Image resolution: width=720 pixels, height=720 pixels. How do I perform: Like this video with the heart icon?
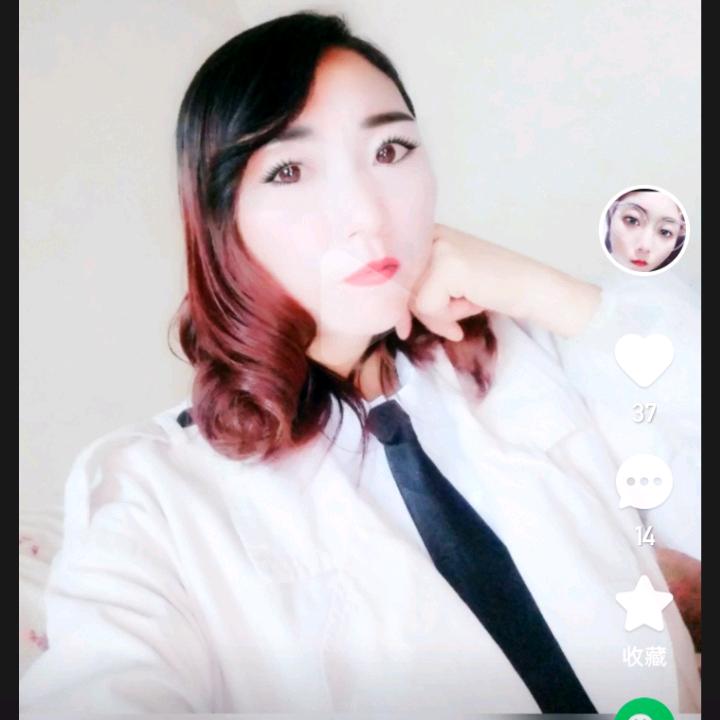(x=644, y=360)
